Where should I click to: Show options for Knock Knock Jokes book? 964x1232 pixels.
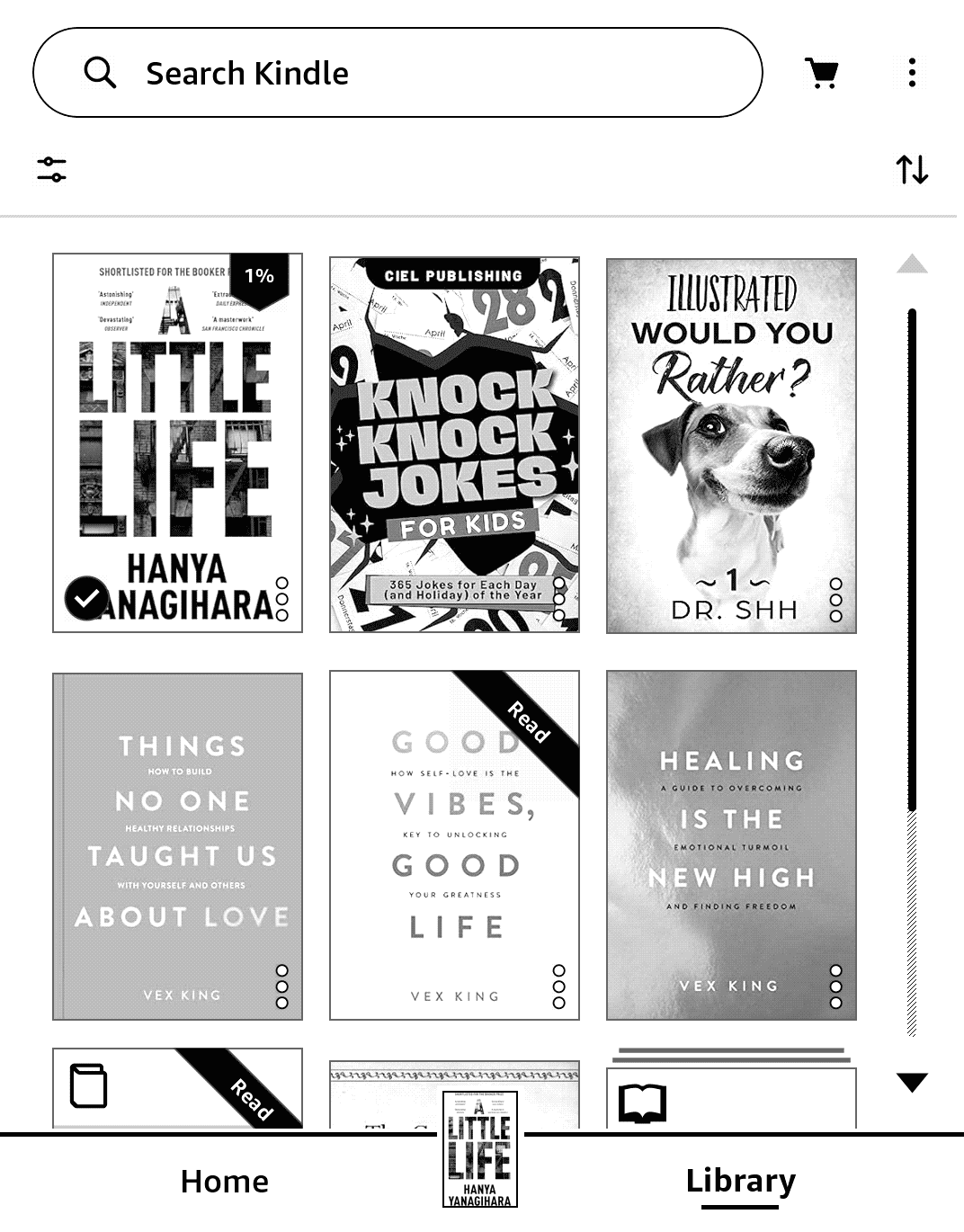(559, 599)
